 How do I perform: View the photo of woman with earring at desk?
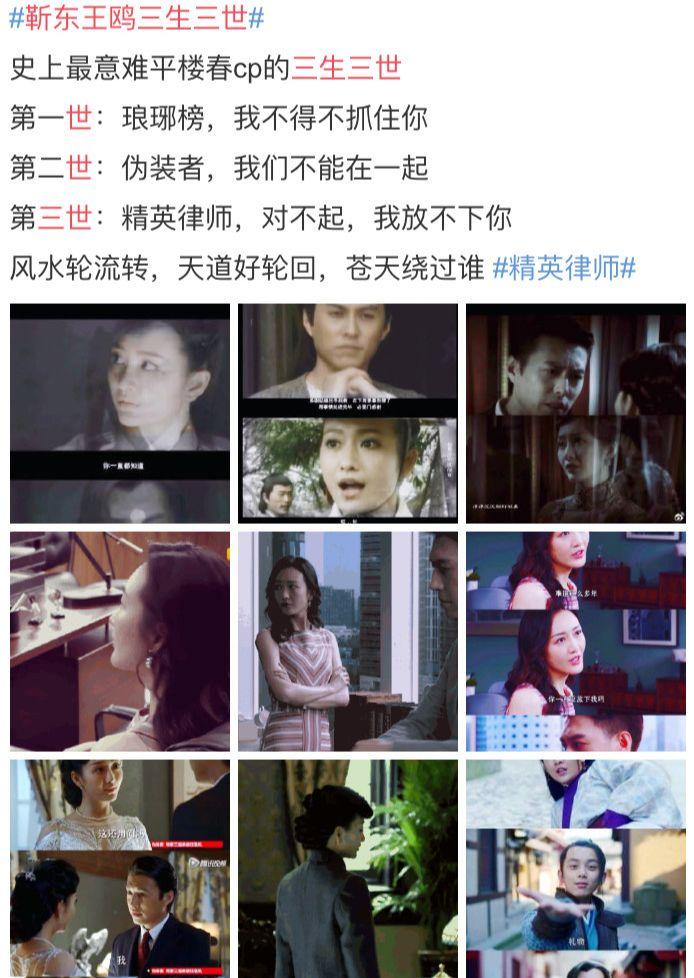(120, 641)
